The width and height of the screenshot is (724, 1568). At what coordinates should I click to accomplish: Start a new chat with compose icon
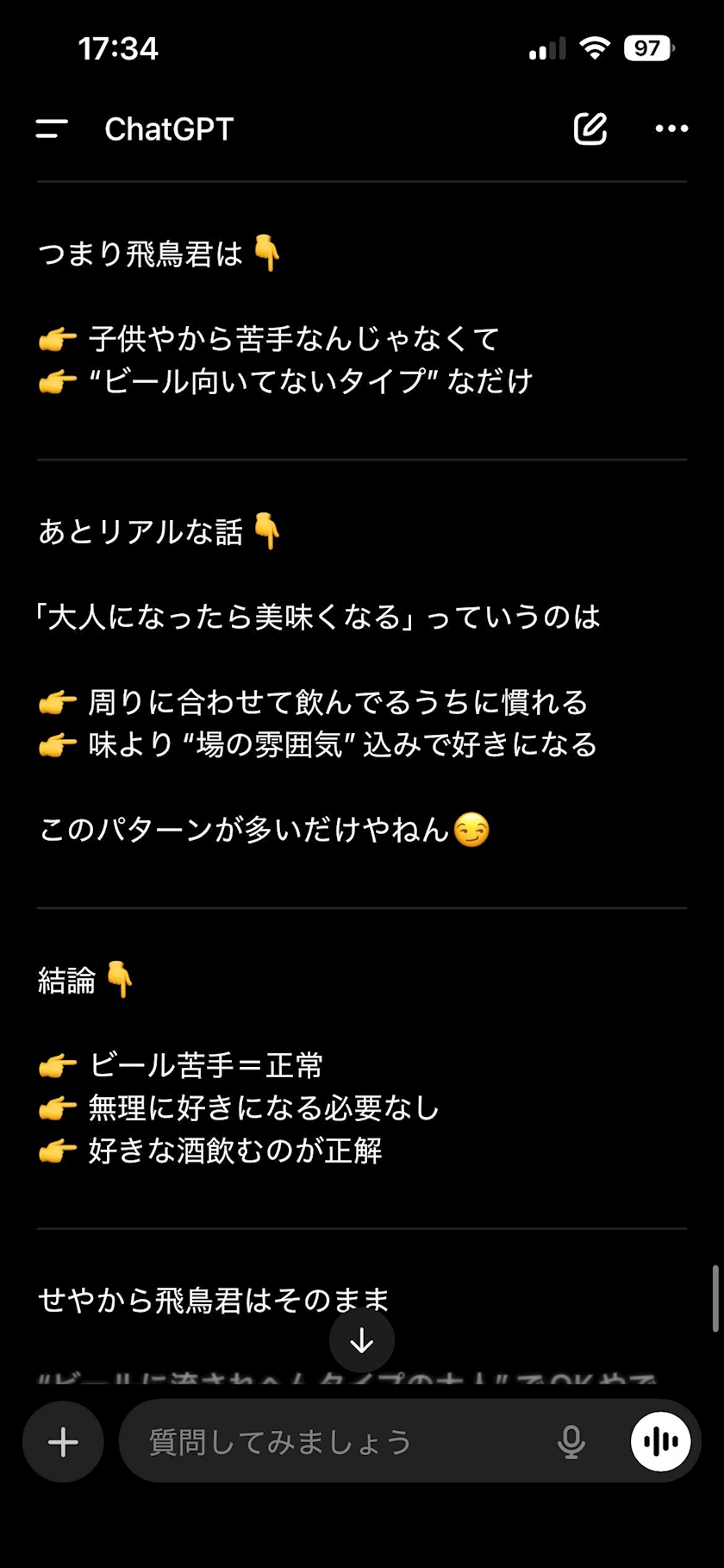(590, 129)
